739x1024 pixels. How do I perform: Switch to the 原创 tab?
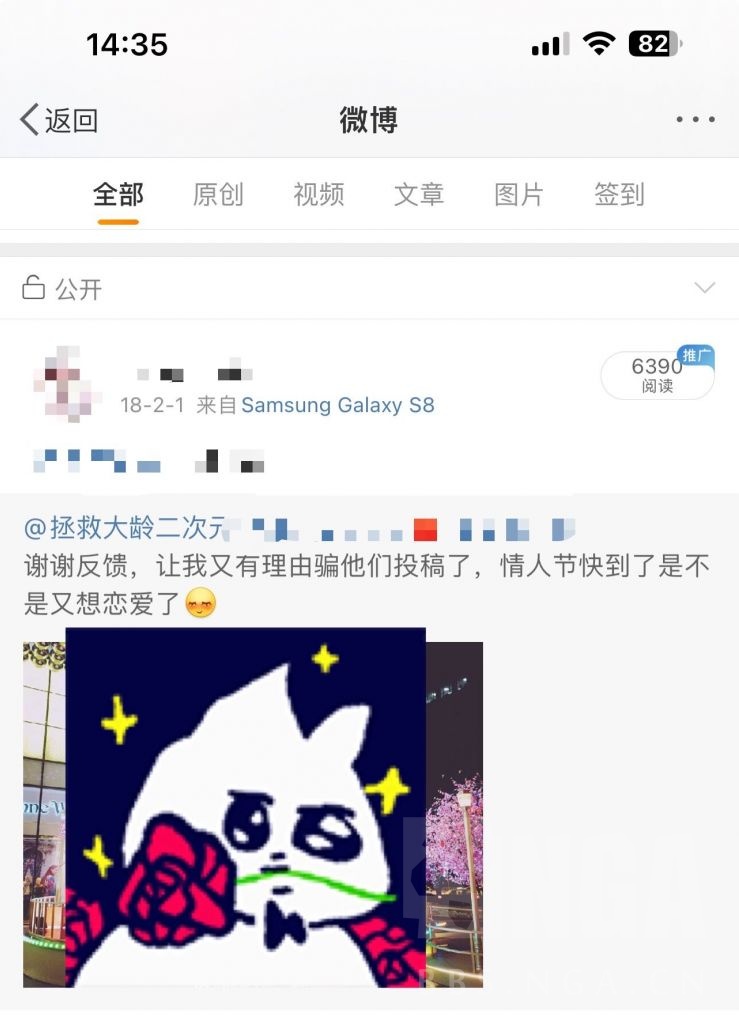218,194
